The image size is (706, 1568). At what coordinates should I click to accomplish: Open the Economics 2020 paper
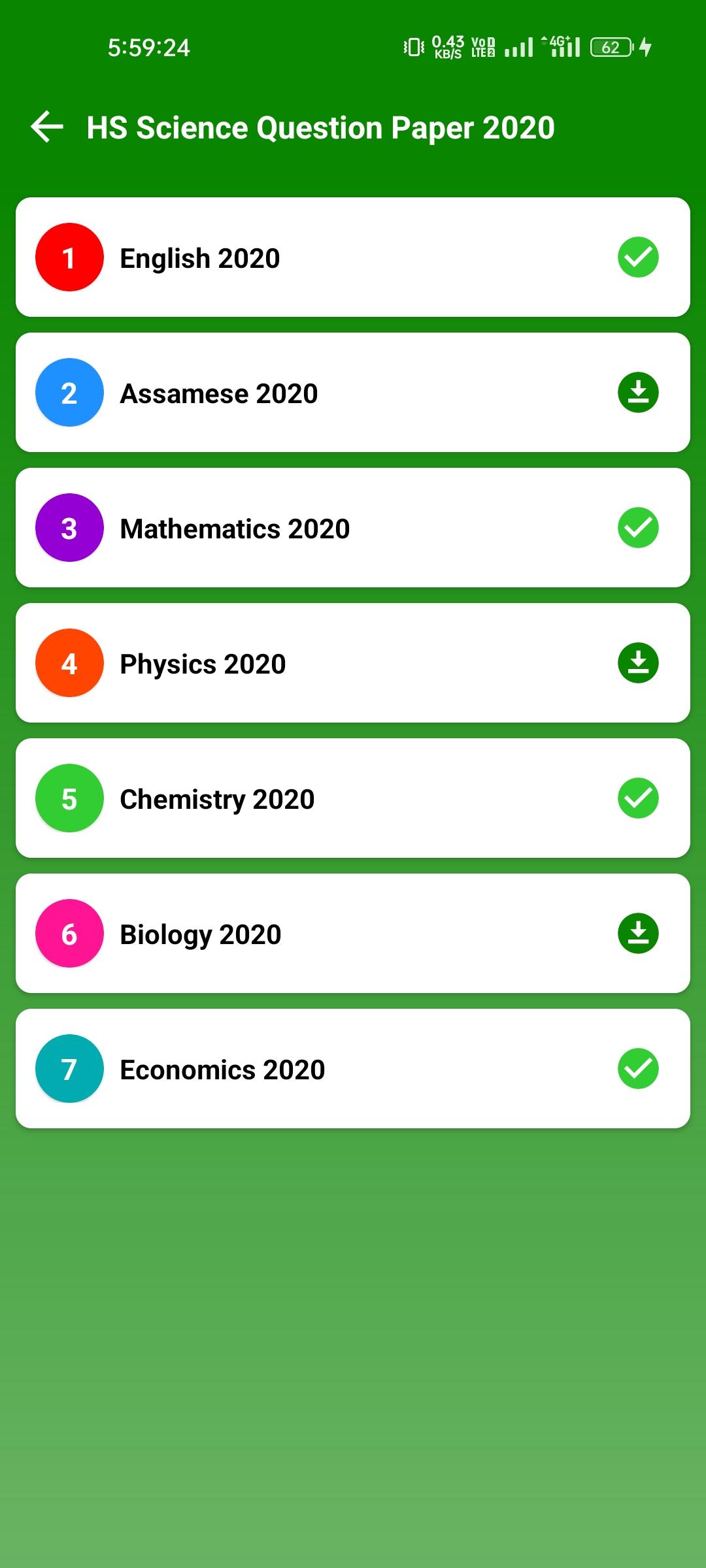353,1069
